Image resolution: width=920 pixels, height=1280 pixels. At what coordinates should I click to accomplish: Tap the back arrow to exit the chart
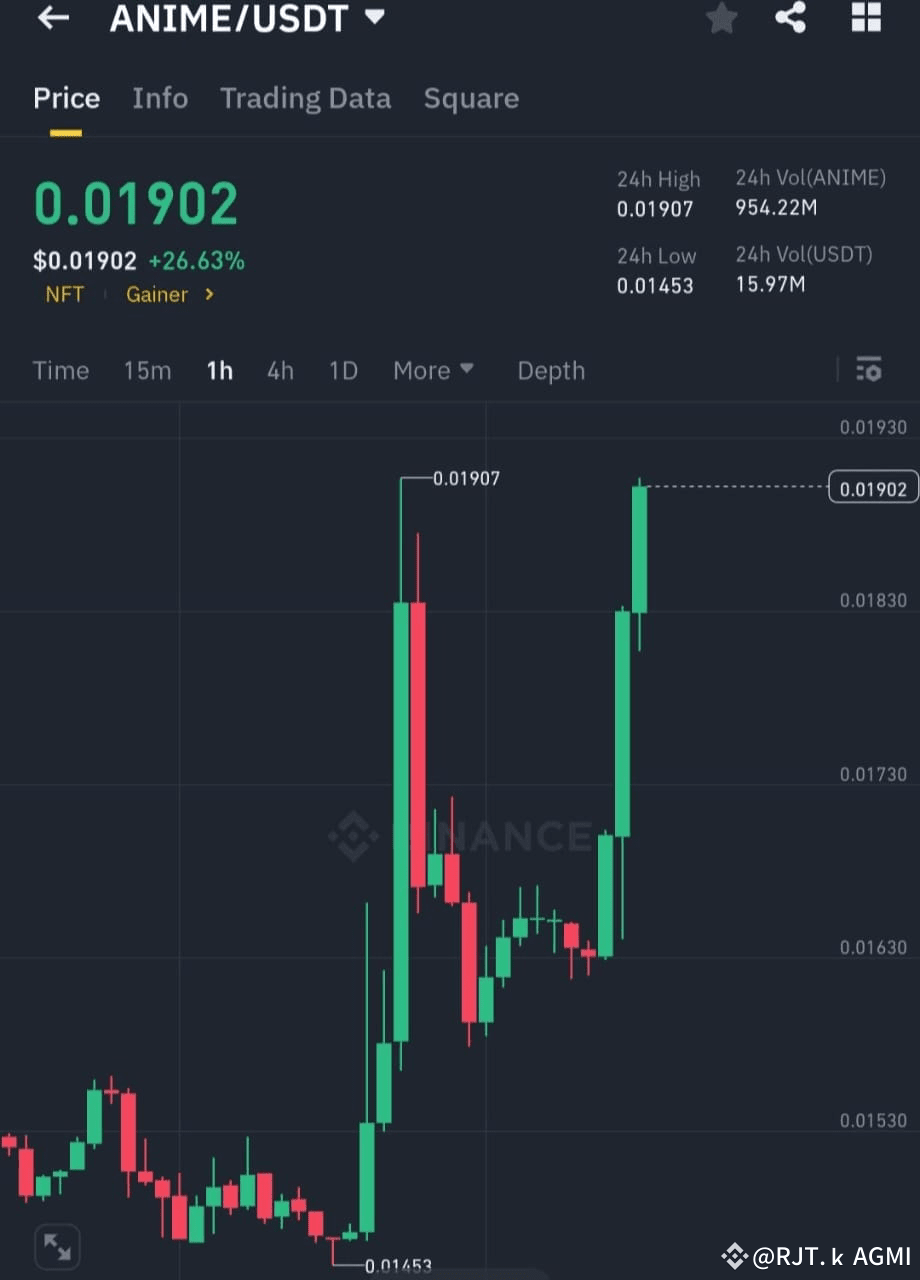point(52,18)
